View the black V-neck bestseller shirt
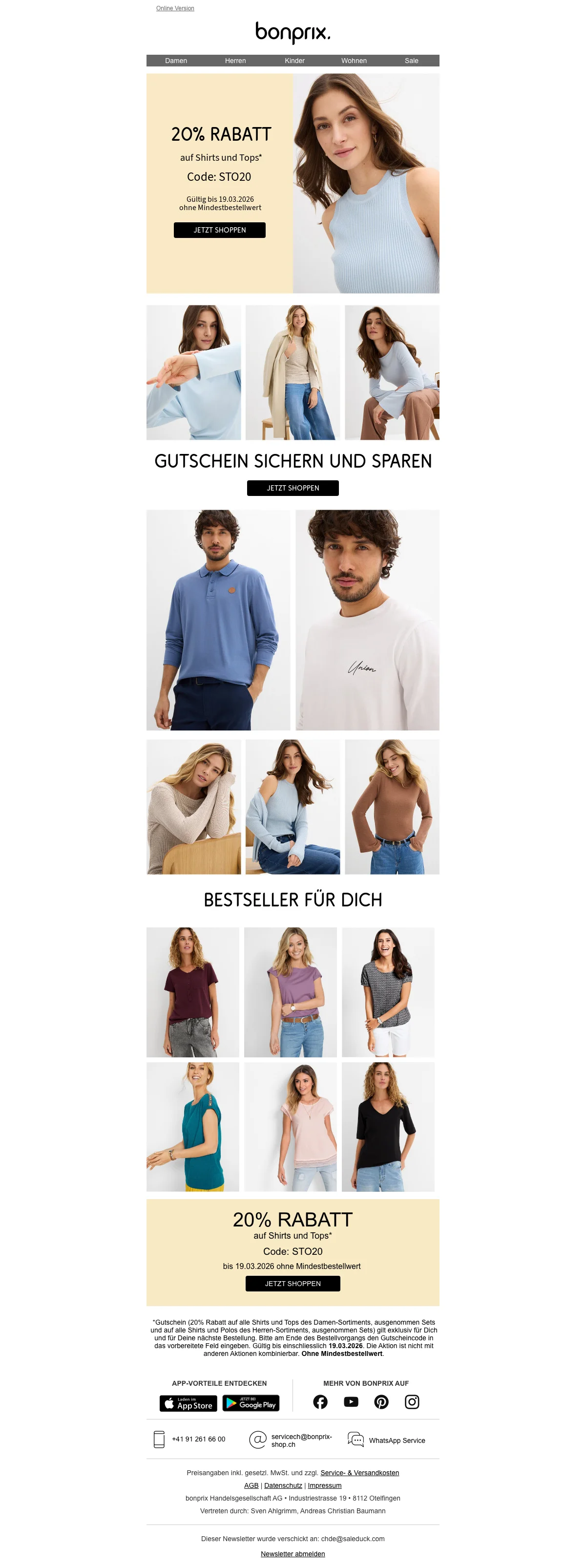The height and width of the screenshot is (1568, 586). coord(388,1126)
